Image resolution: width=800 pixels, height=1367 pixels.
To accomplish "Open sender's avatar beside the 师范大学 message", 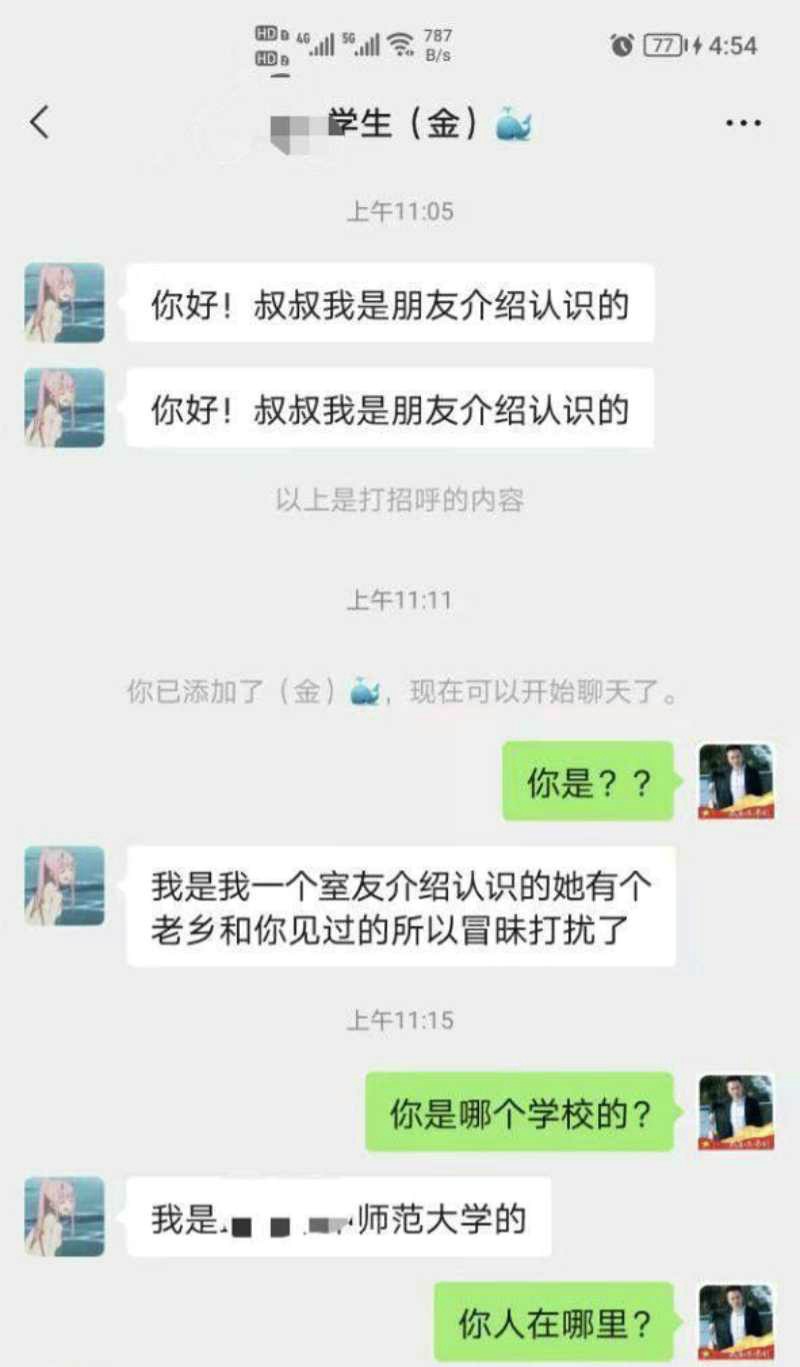I will click(x=65, y=1216).
